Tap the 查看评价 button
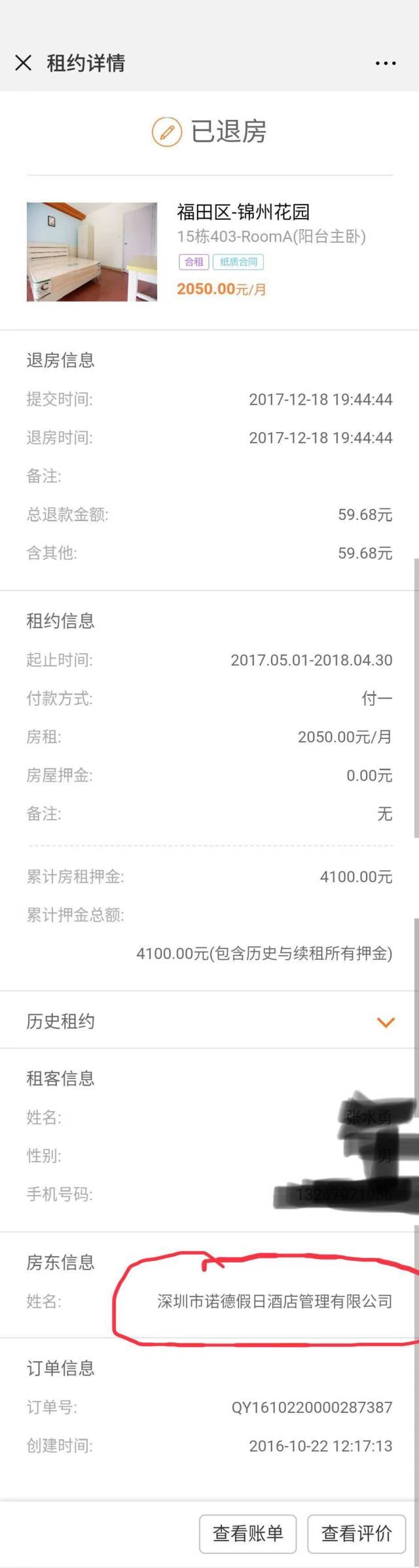The image size is (419, 1568). (x=356, y=1533)
